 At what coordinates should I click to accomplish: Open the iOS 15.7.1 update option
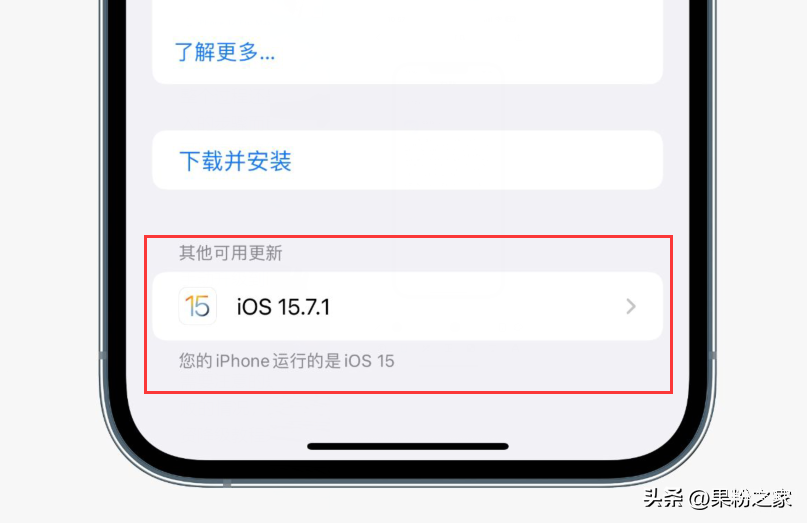(407, 307)
